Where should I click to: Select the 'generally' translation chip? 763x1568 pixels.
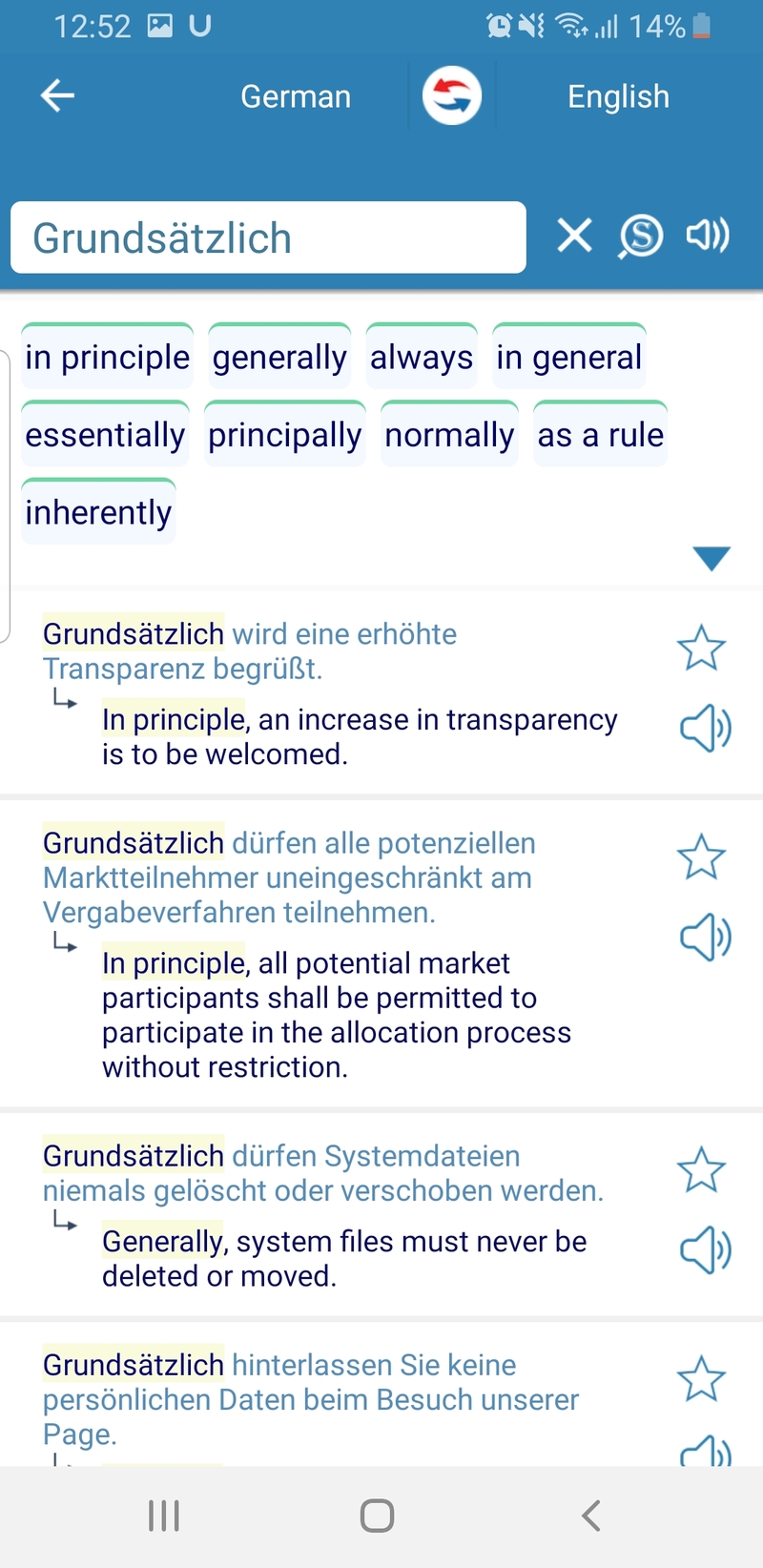(279, 358)
